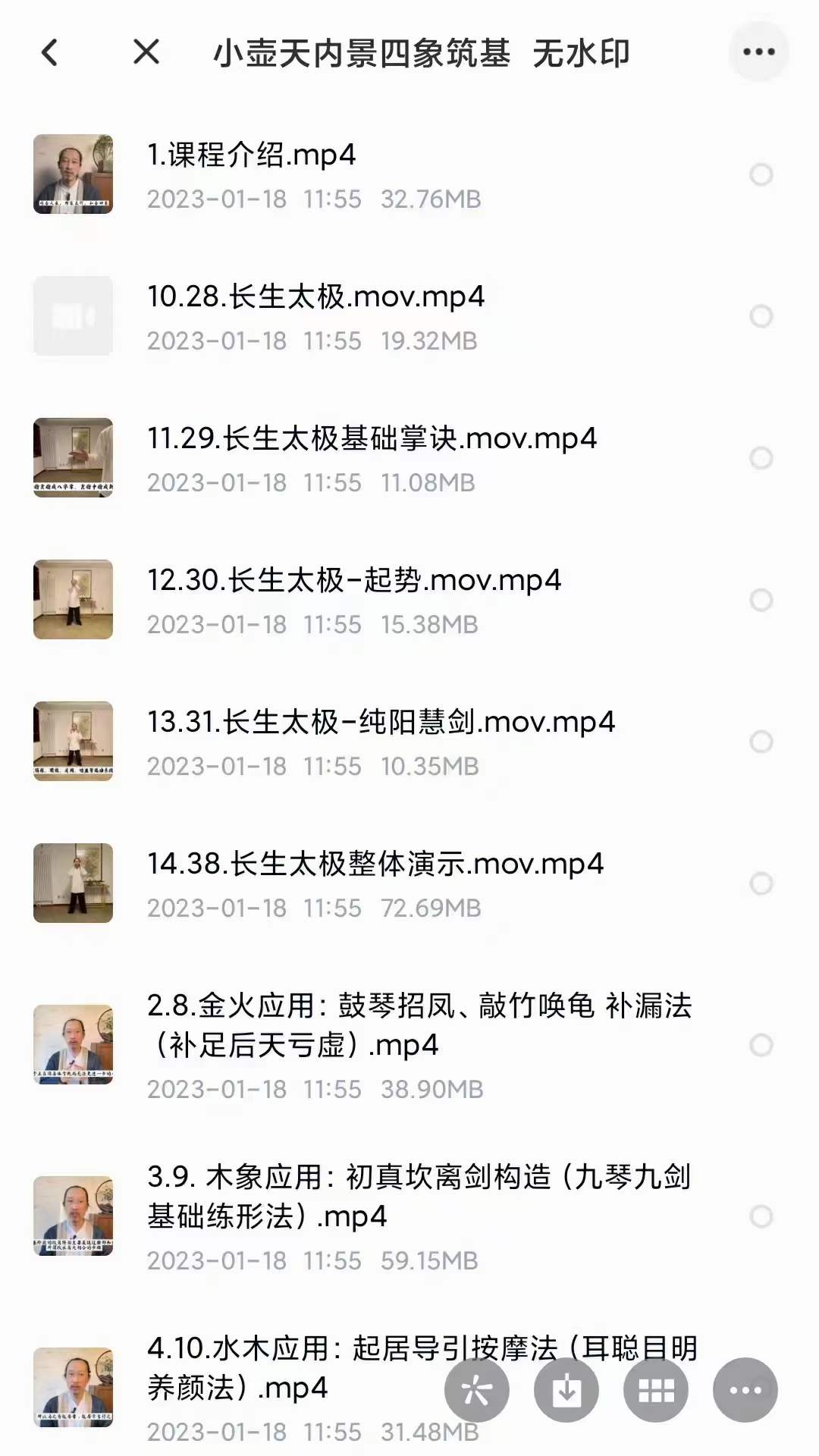Image resolution: width=819 pixels, height=1456 pixels.
Task: Open 1.课程介绍.mp4 video
Action: click(250, 155)
